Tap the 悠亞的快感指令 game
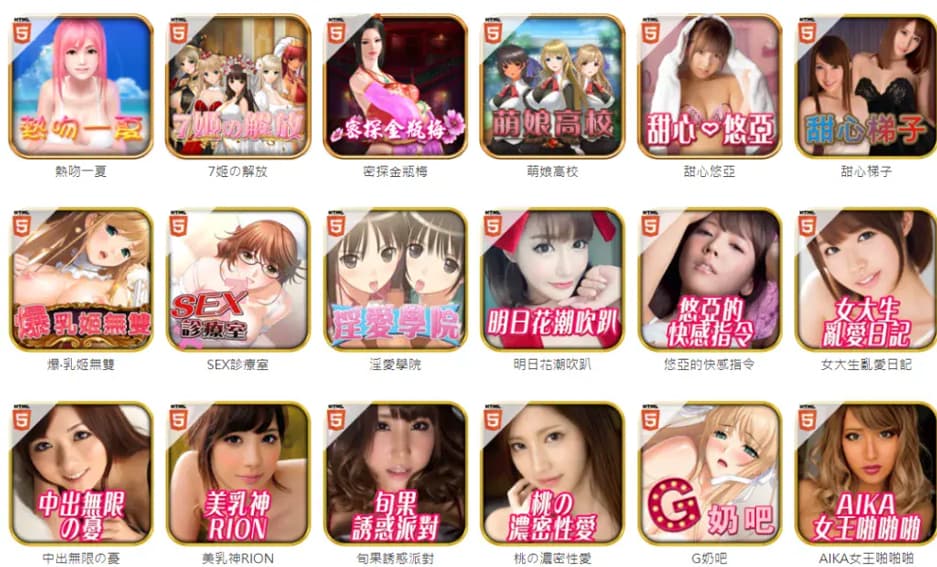 pos(709,280)
